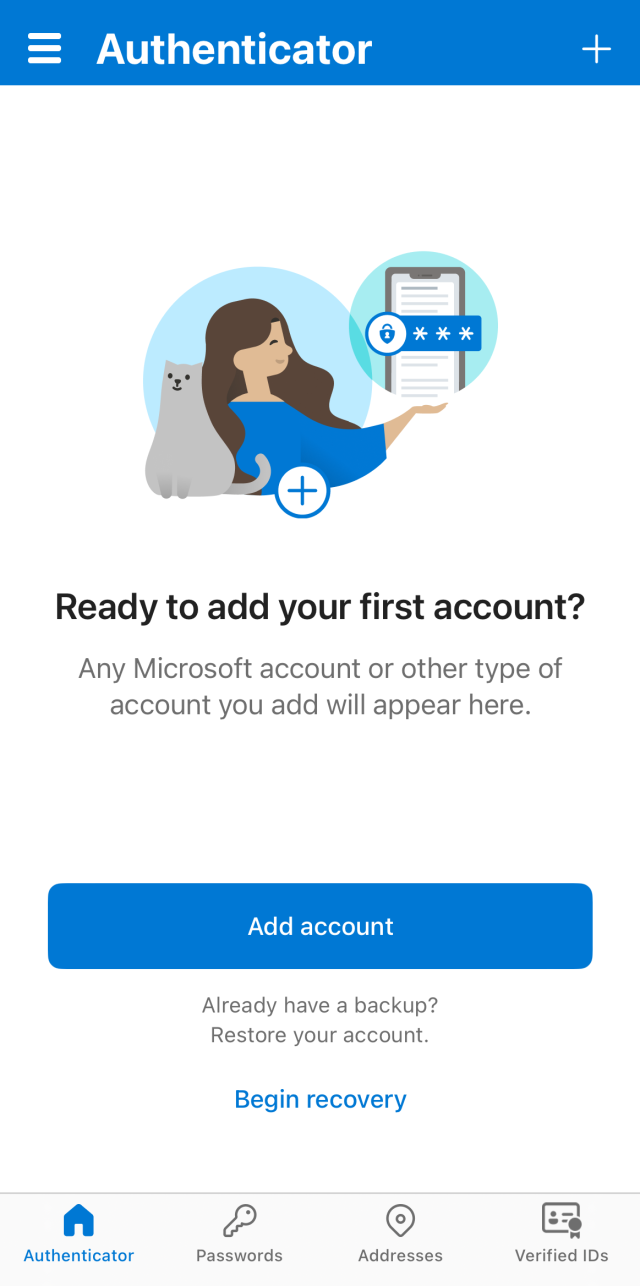Open the hamburger menu
The width and height of the screenshot is (640, 1286).
pos(44,48)
